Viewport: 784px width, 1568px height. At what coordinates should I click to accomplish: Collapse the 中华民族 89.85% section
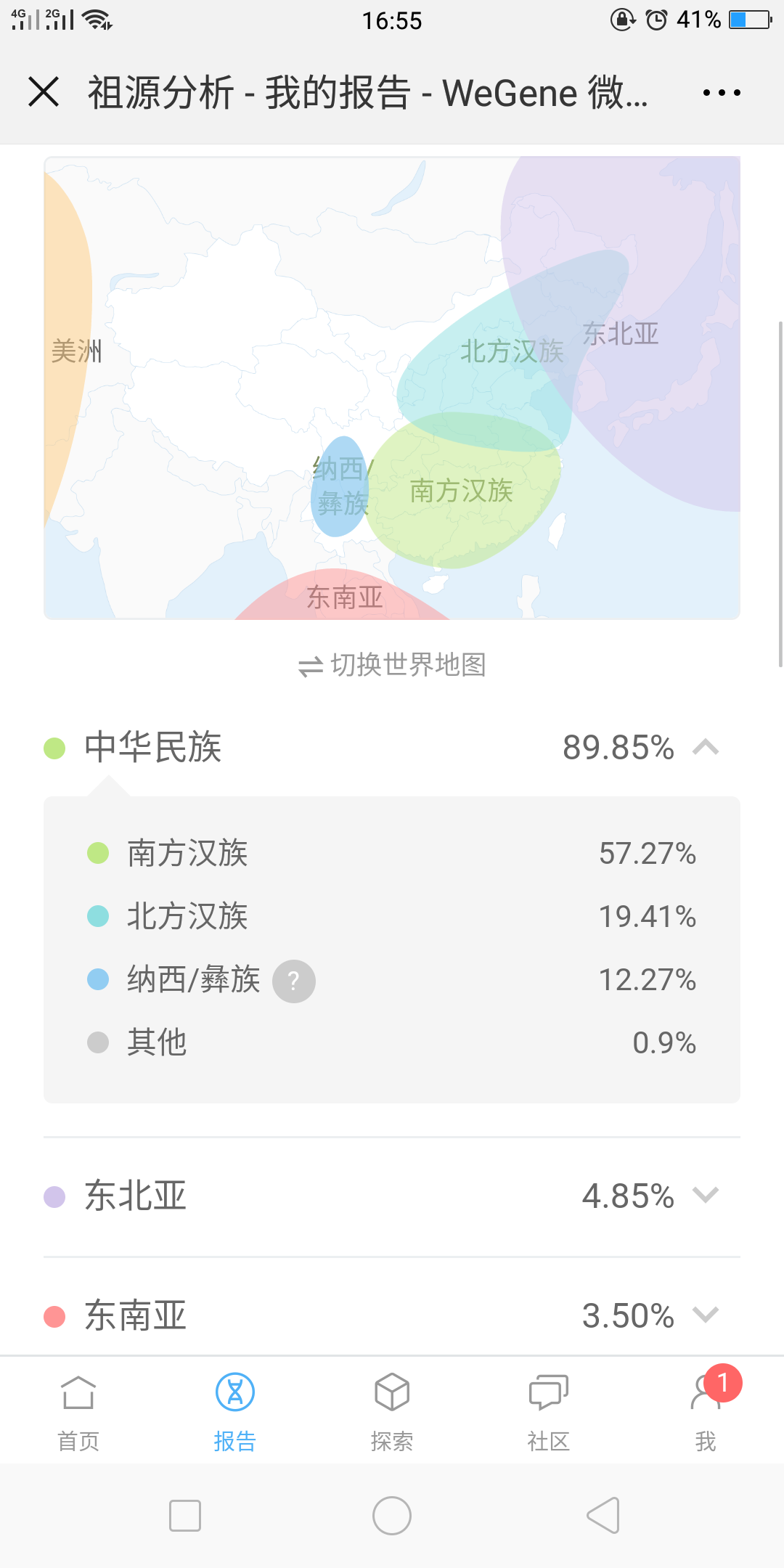pyautogui.click(x=706, y=747)
